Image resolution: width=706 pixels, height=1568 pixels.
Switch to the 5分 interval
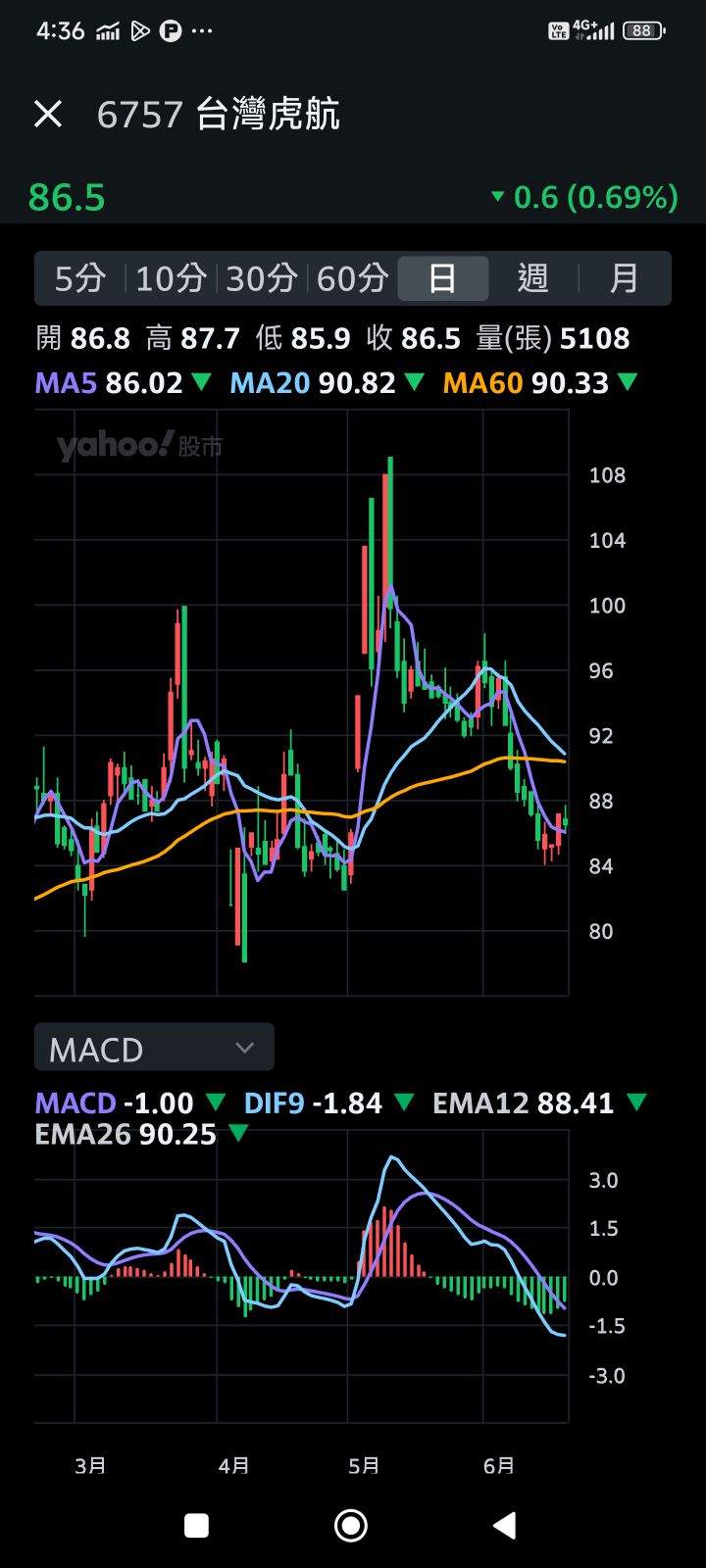coord(79,279)
